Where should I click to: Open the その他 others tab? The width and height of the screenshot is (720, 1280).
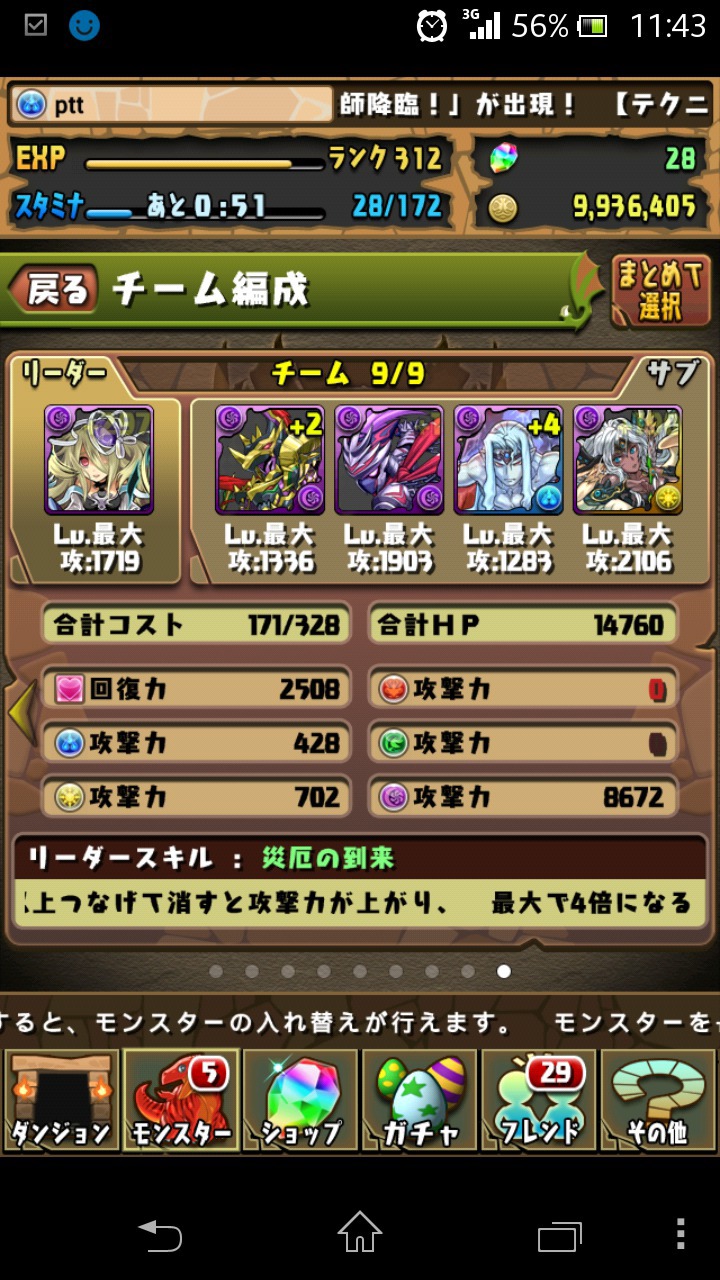[x=658, y=1100]
